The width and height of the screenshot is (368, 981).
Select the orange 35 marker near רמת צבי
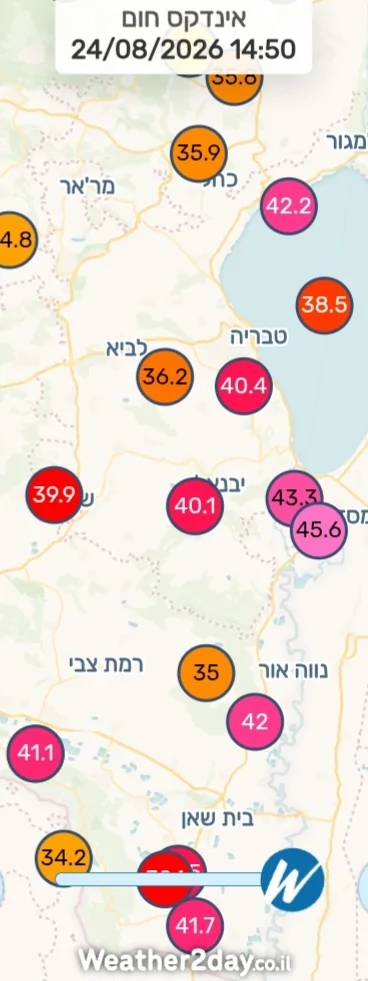[206, 673]
